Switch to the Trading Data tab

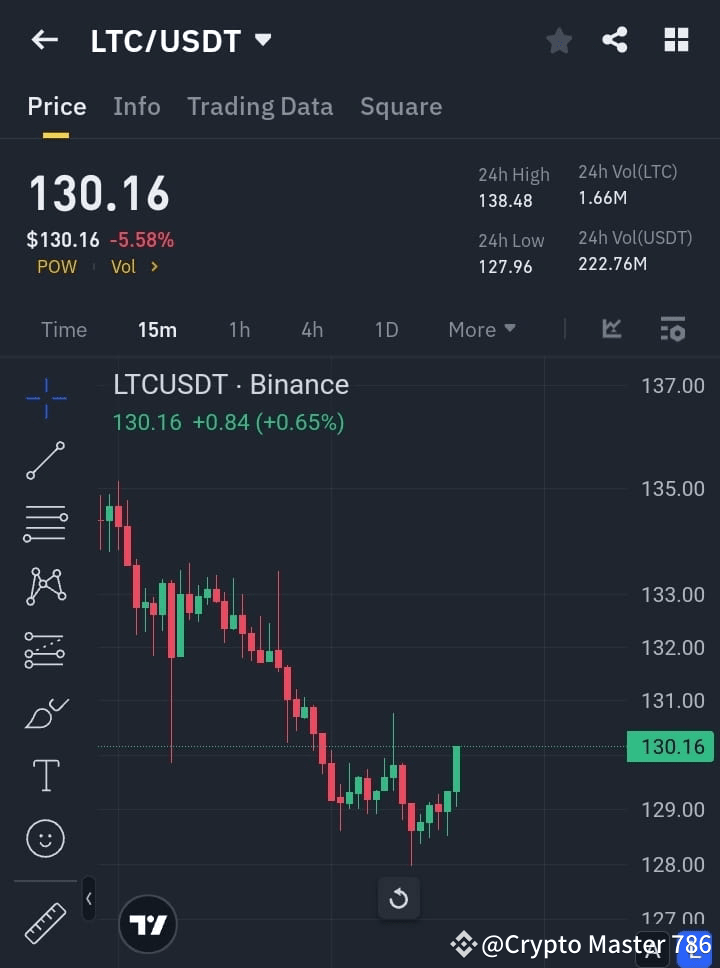point(260,106)
